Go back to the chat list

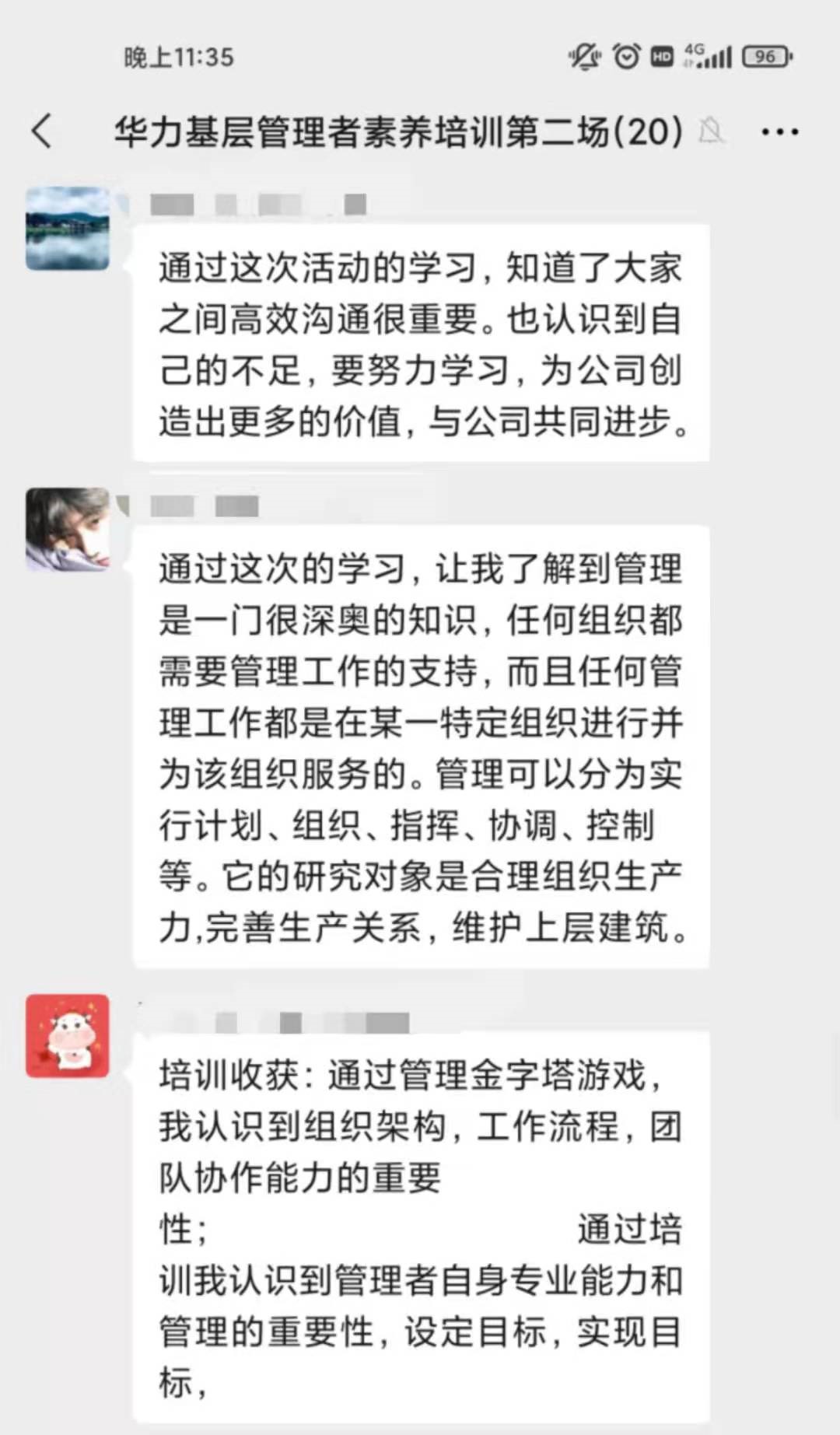pyautogui.click(x=43, y=131)
